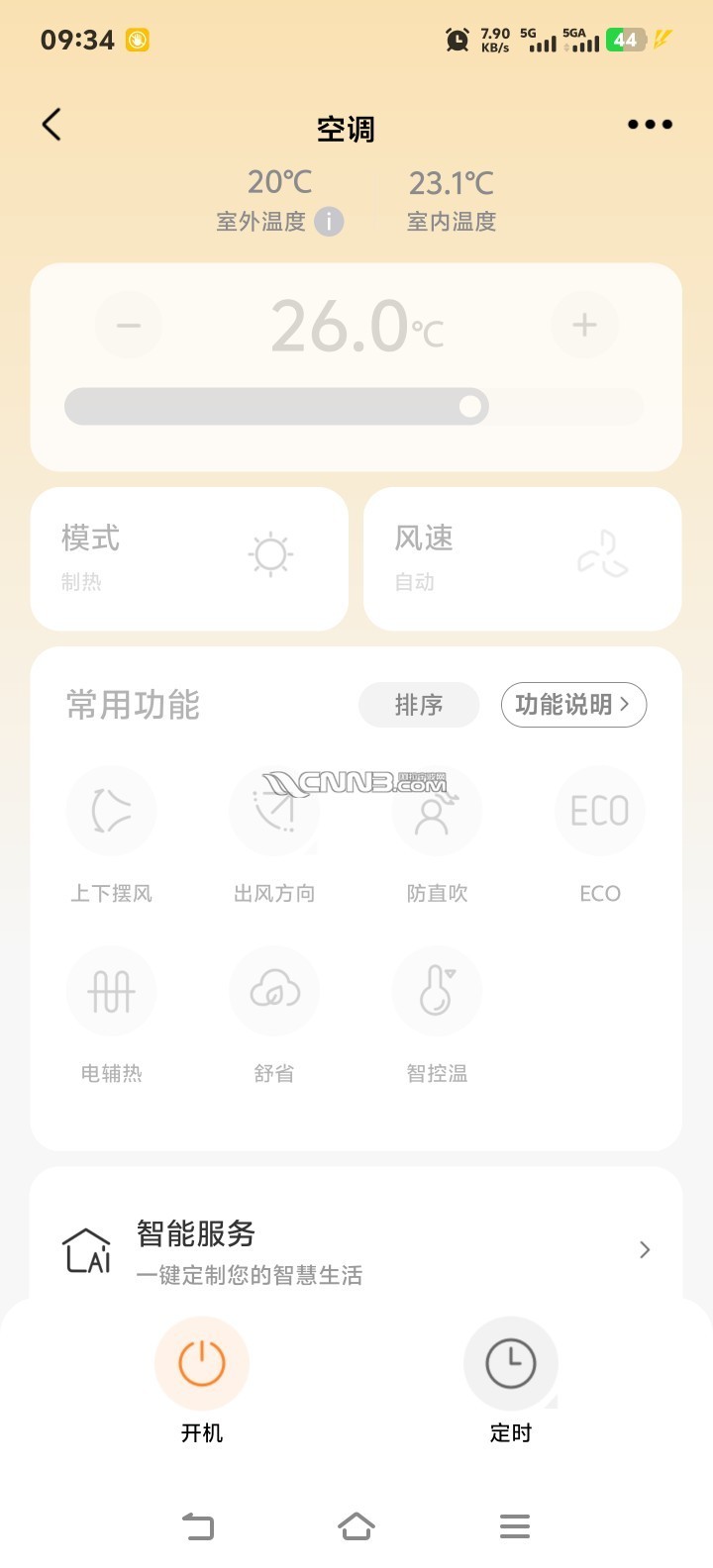Toggle 防直吹

point(437,812)
